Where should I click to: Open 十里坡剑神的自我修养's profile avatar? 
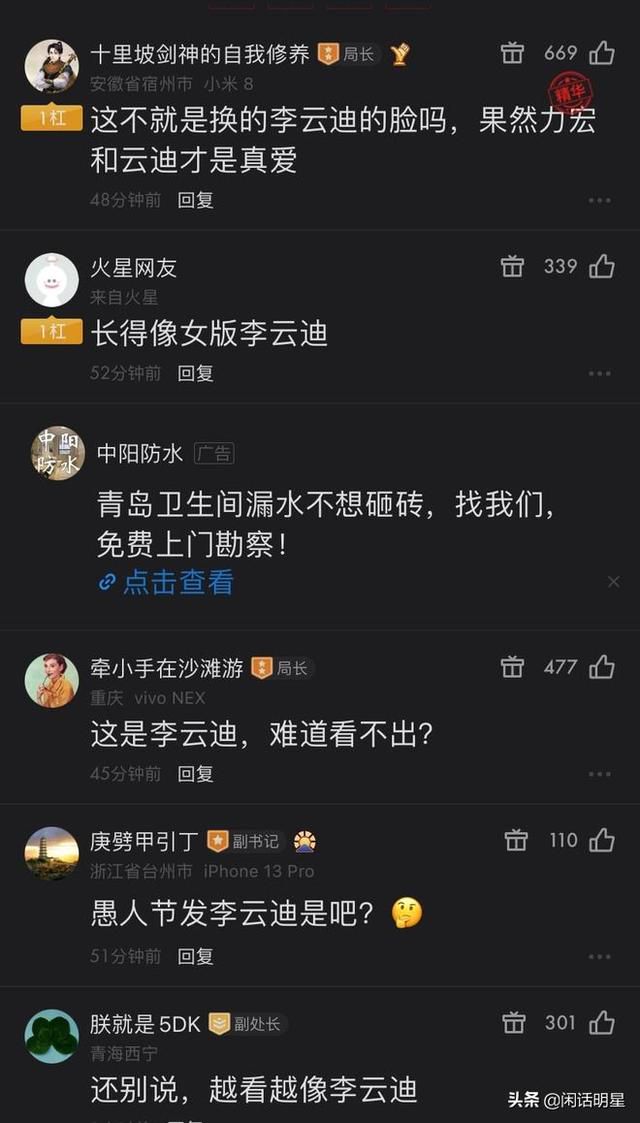(52, 66)
